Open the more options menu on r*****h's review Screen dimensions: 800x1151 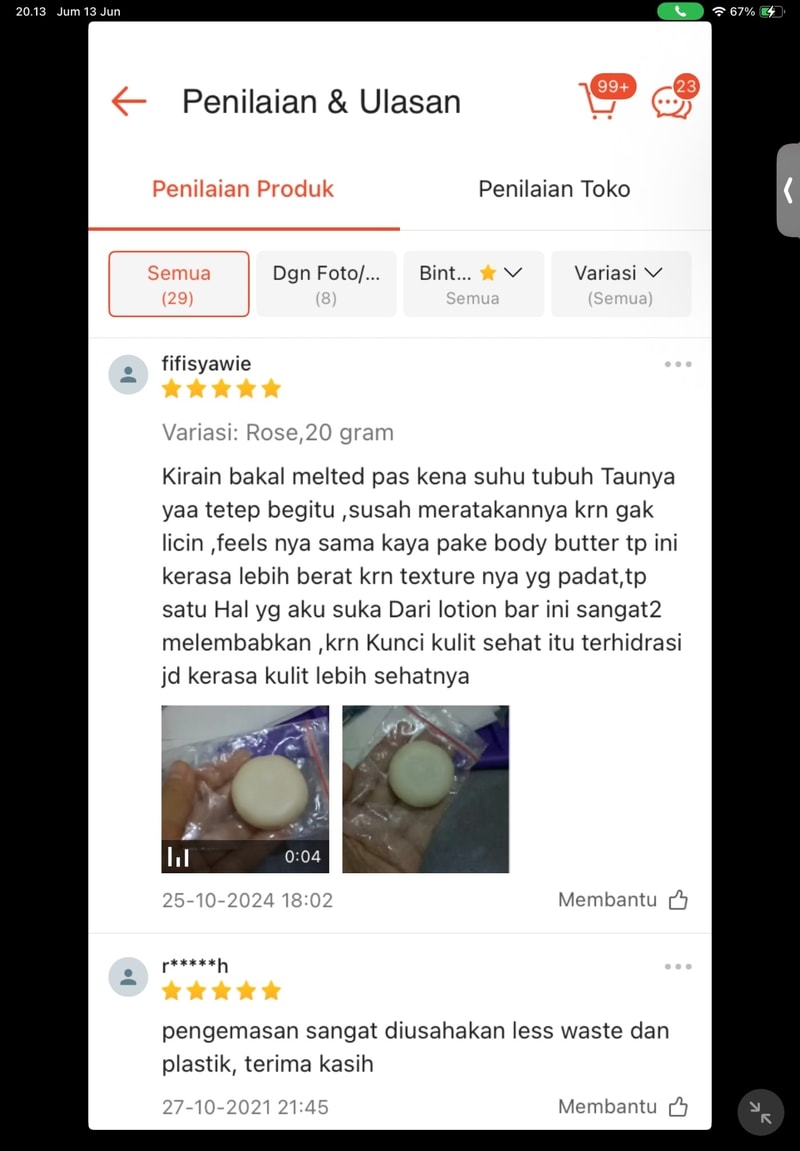(x=678, y=967)
